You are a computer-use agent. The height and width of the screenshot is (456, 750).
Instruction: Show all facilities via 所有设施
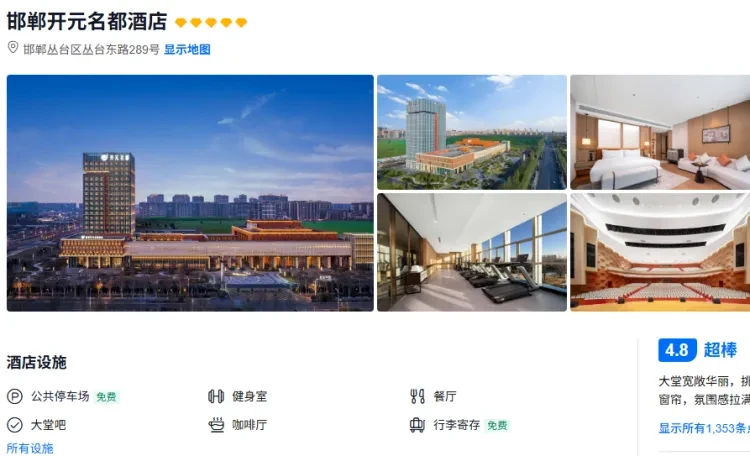(30, 448)
